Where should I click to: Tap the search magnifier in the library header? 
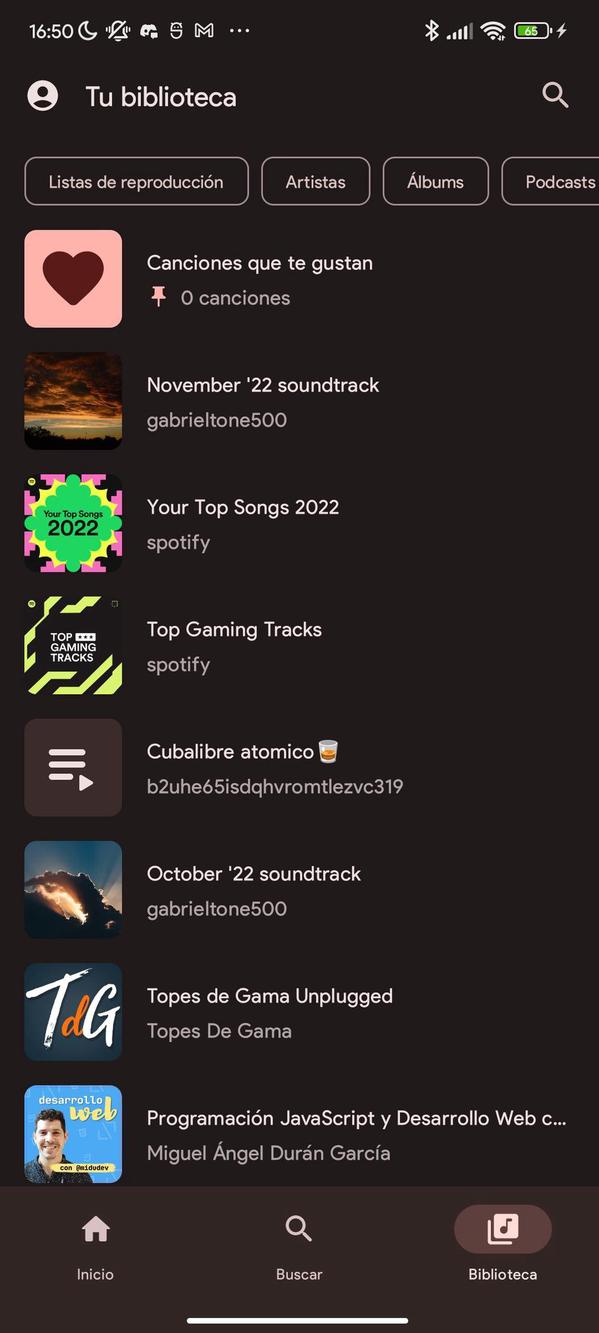coord(555,96)
